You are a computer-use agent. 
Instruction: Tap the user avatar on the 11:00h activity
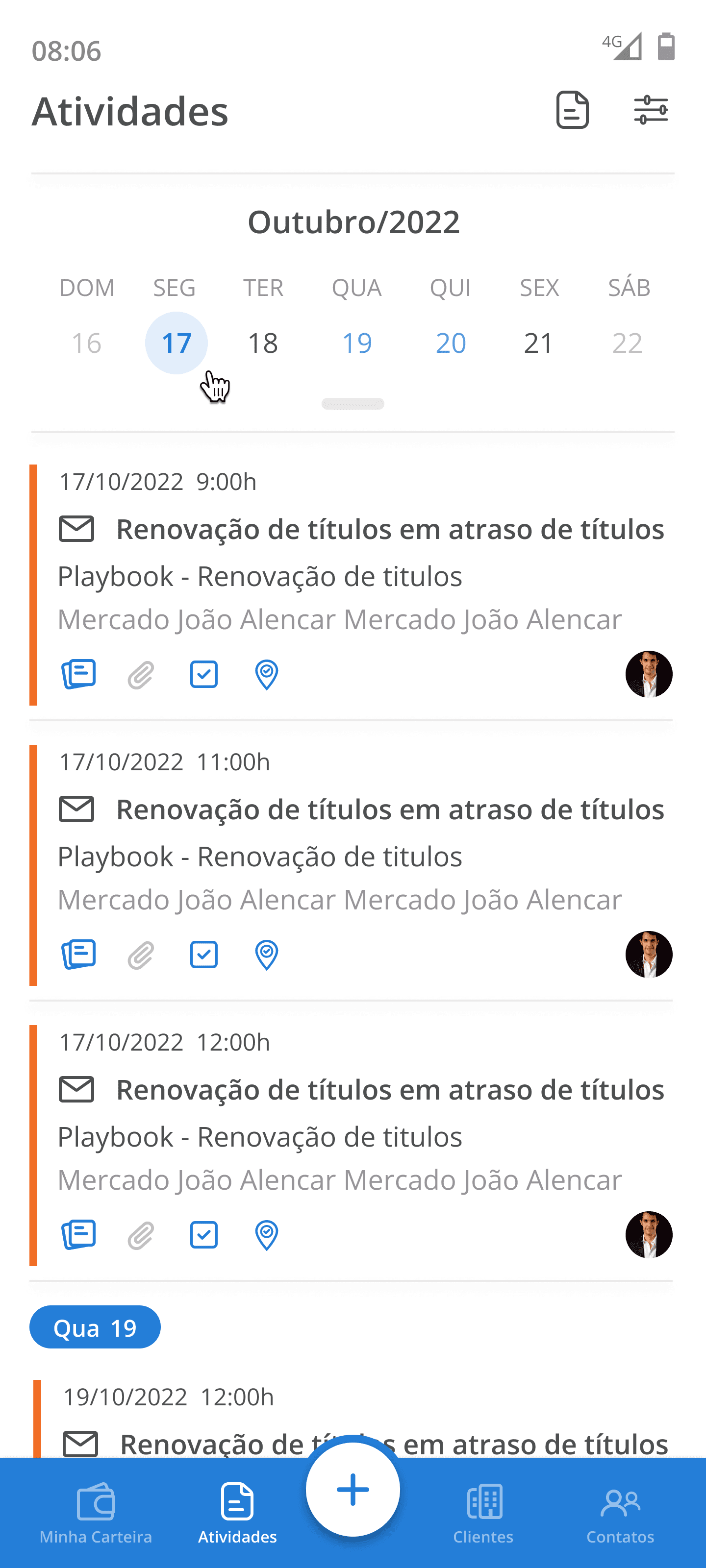click(x=649, y=955)
